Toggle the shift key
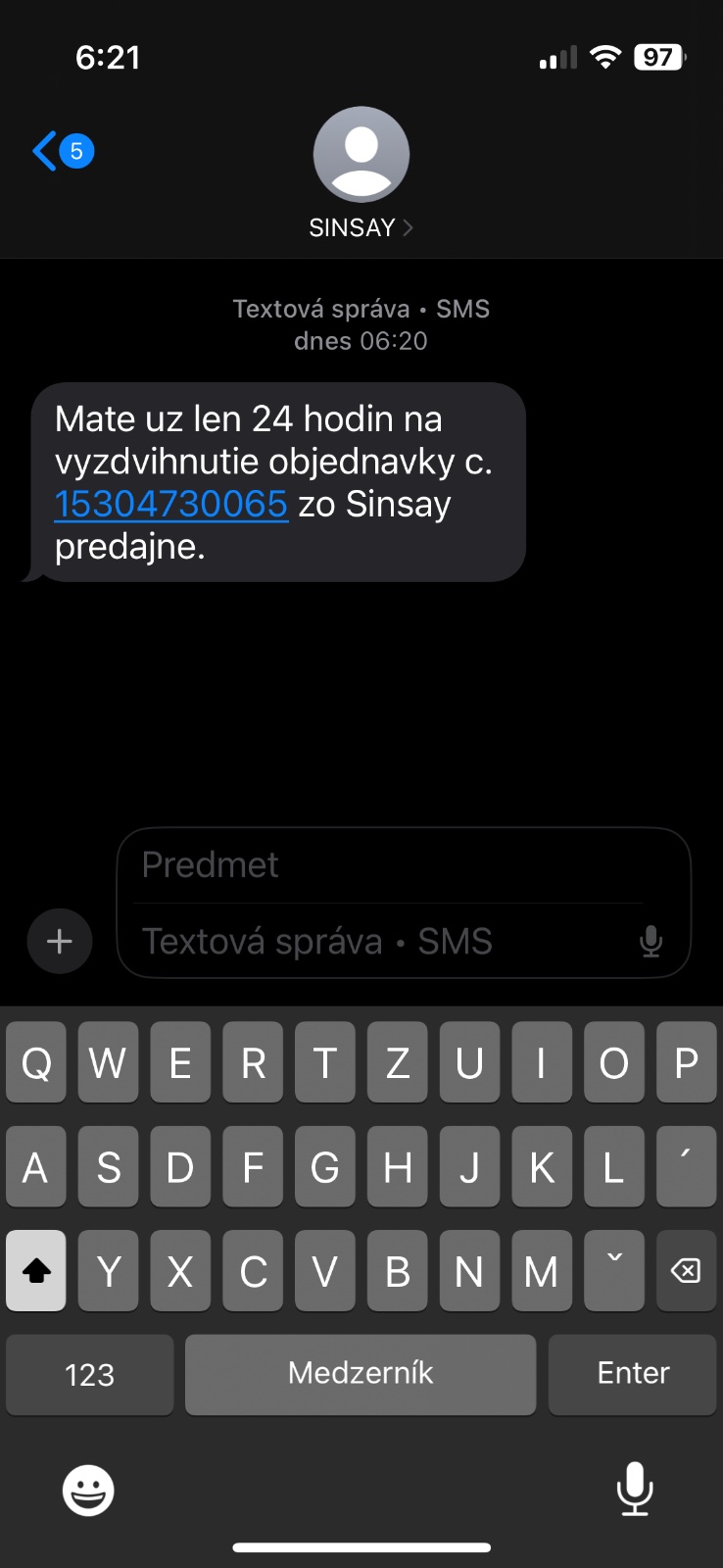723x1568 pixels. coord(36,1271)
